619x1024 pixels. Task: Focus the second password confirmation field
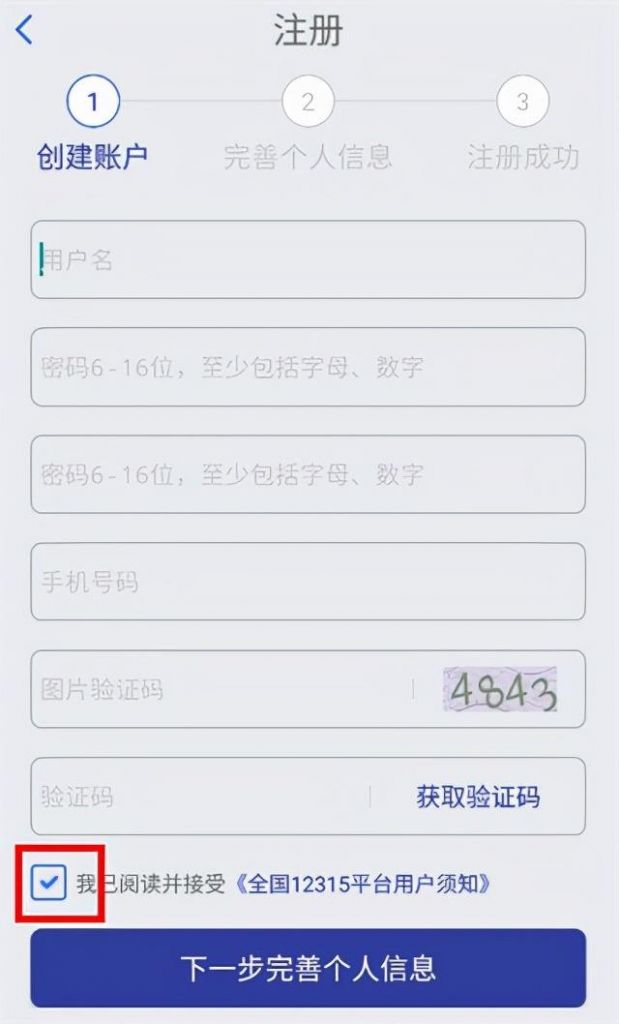tap(308, 474)
